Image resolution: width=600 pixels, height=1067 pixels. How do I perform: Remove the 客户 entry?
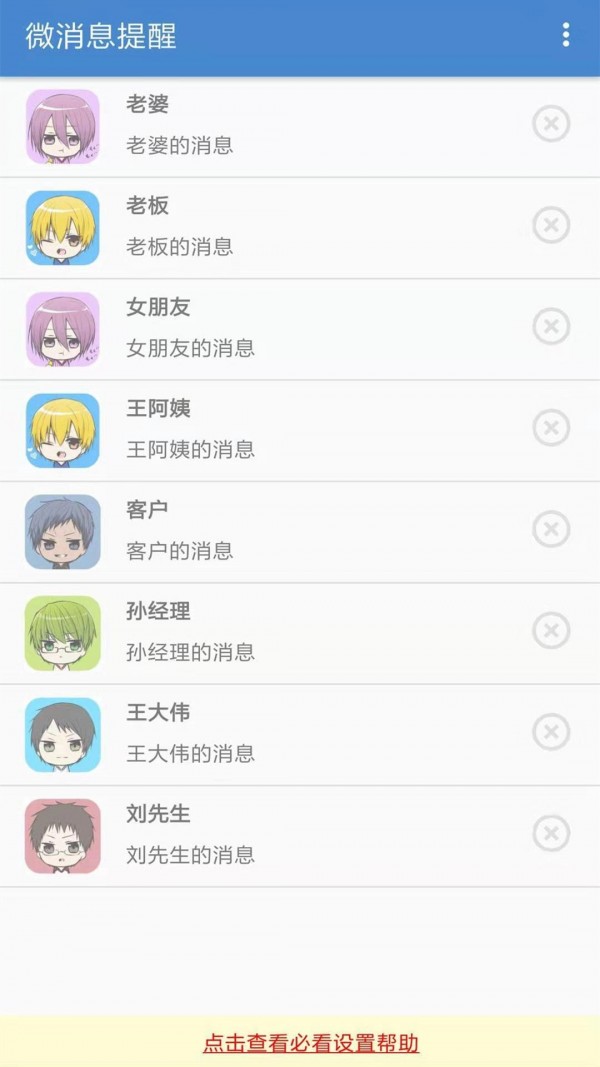point(551,530)
